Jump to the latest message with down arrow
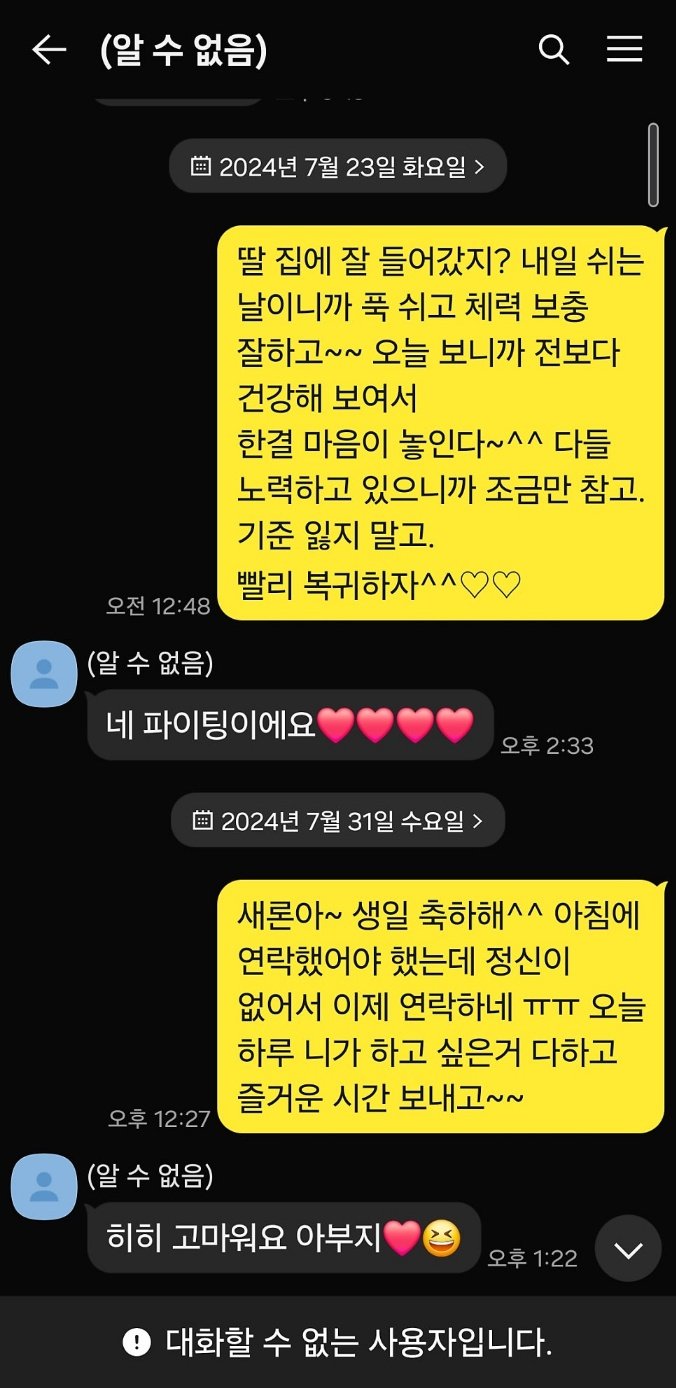The image size is (676, 1388). coord(628,1249)
